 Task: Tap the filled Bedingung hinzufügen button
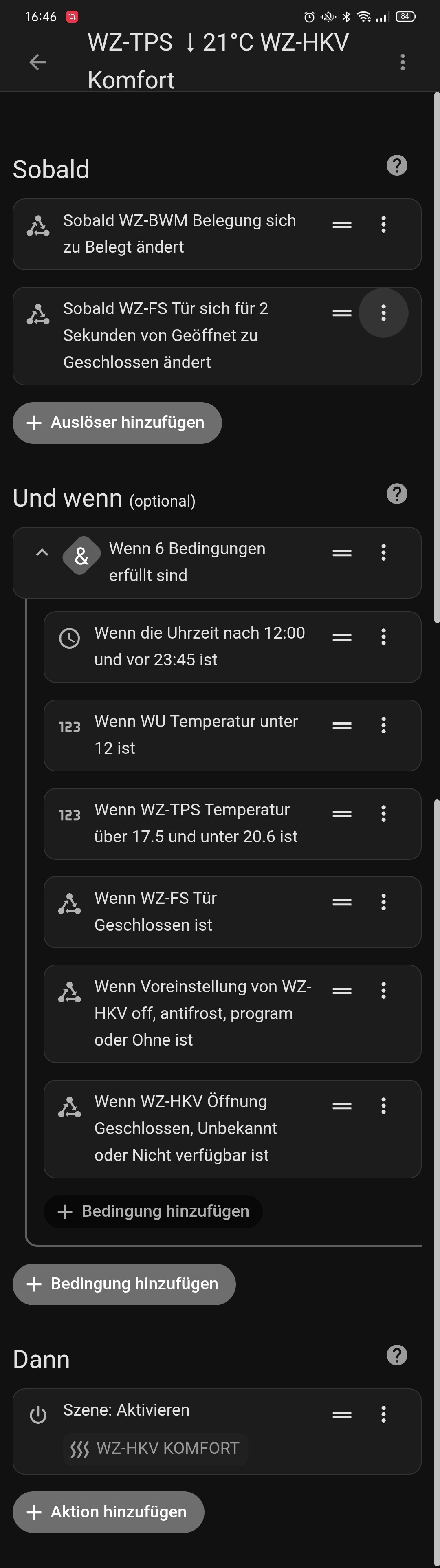[x=123, y=1284]
